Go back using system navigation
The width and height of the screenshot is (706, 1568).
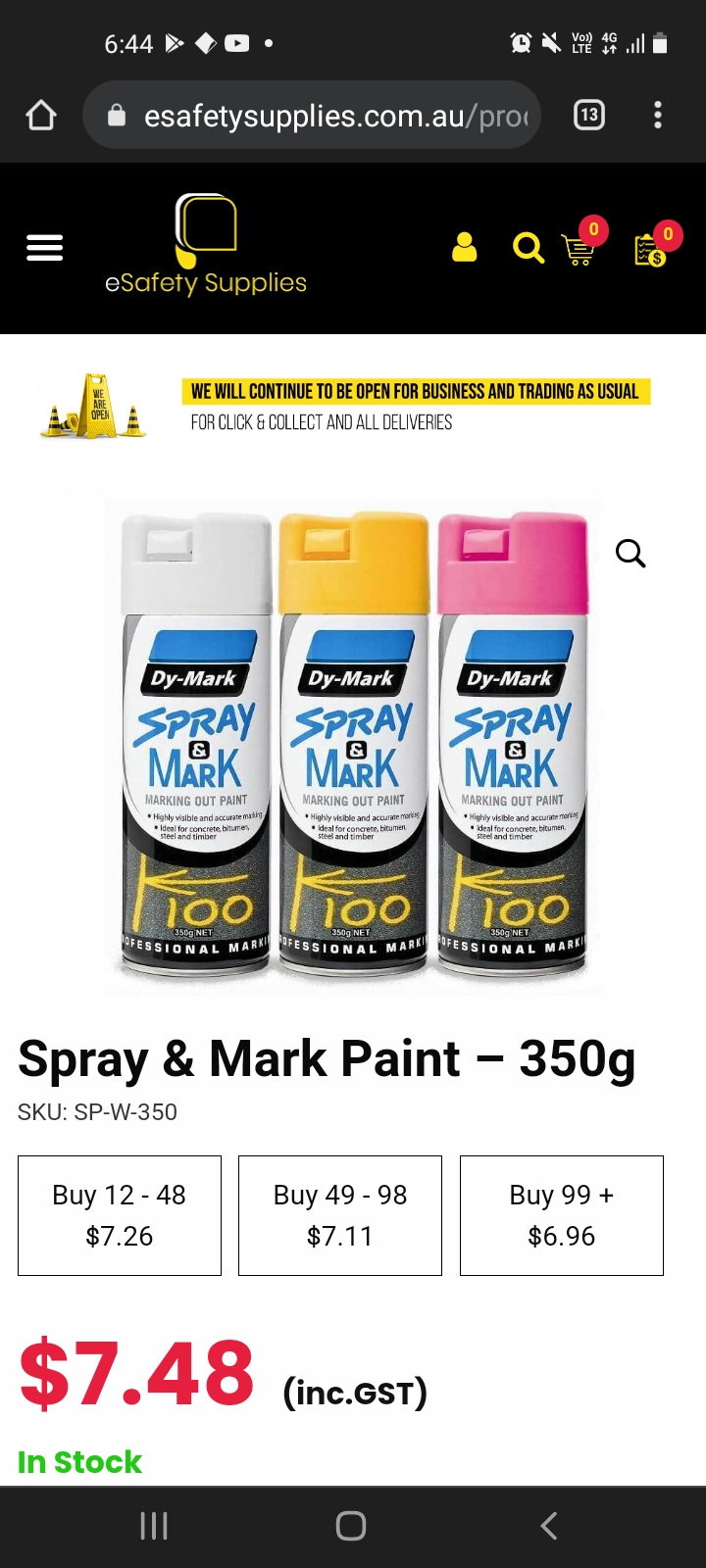tap(549, 1526)
